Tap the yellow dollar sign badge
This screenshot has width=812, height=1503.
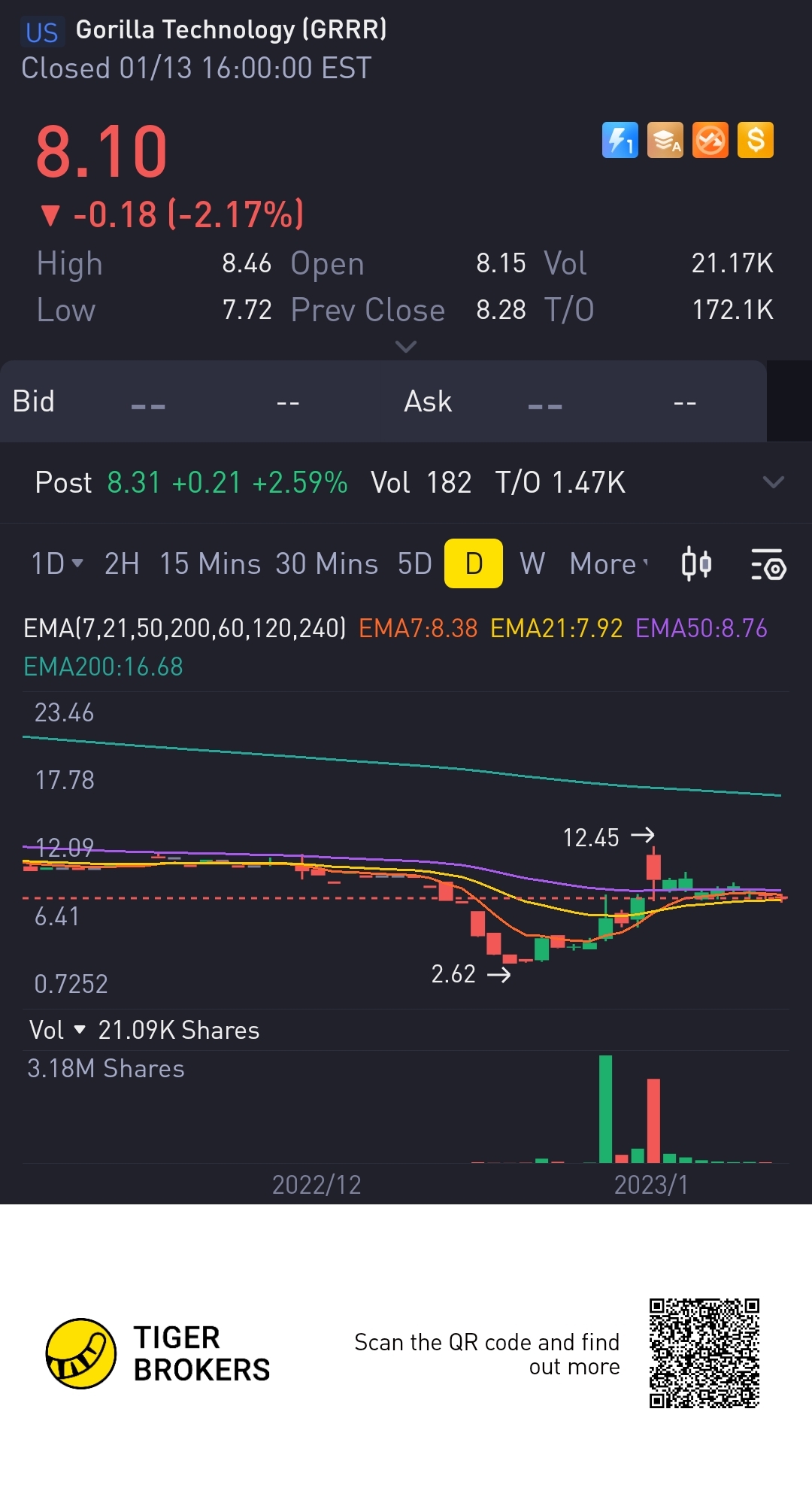point(756,140)
